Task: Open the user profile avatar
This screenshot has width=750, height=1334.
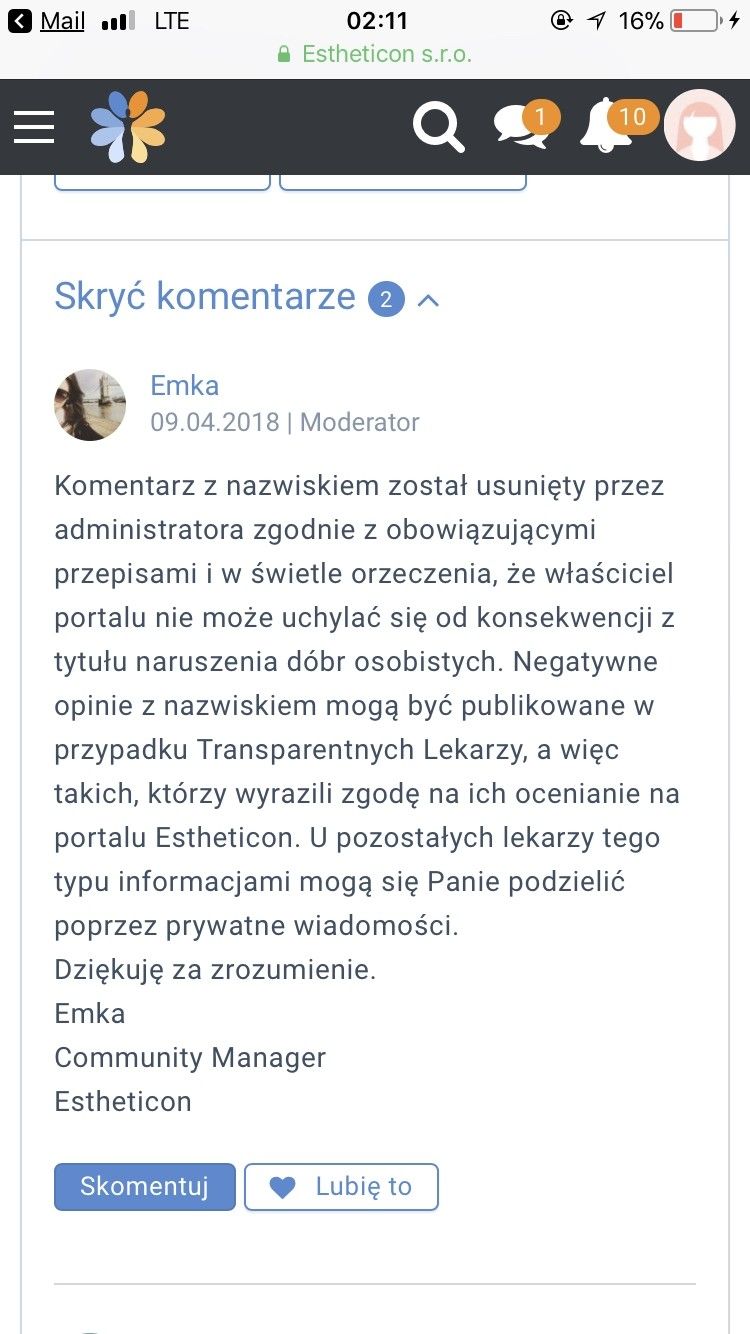Action: click(700, 125)
